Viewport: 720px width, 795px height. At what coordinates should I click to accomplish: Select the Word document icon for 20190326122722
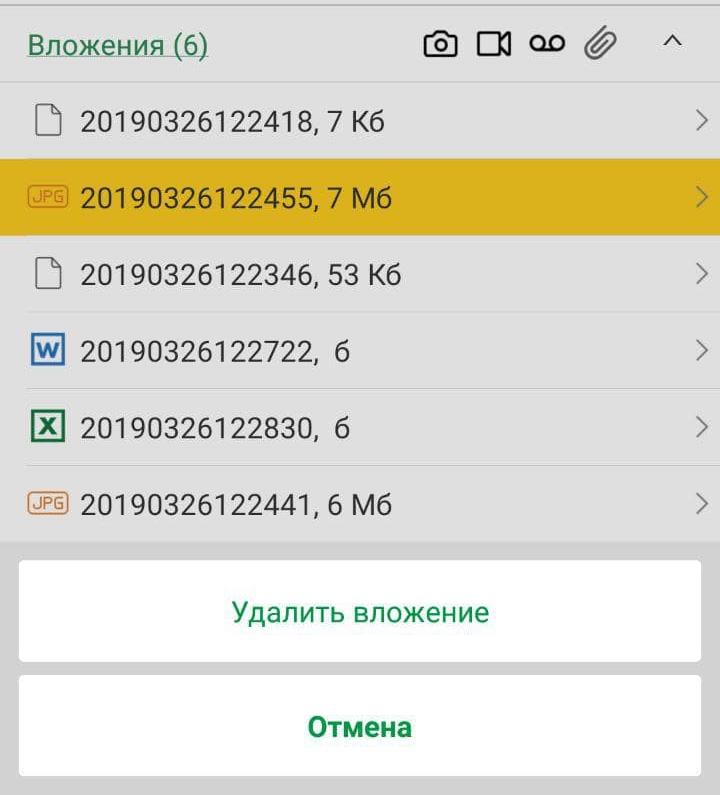pos(48,350)
